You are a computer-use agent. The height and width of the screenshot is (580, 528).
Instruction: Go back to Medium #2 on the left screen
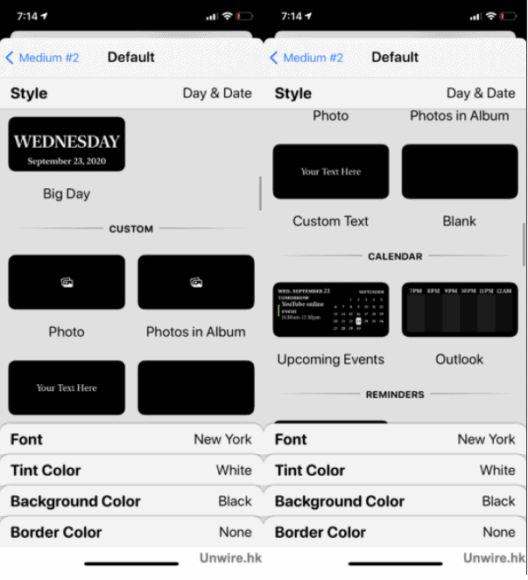[x=42, y=58]
